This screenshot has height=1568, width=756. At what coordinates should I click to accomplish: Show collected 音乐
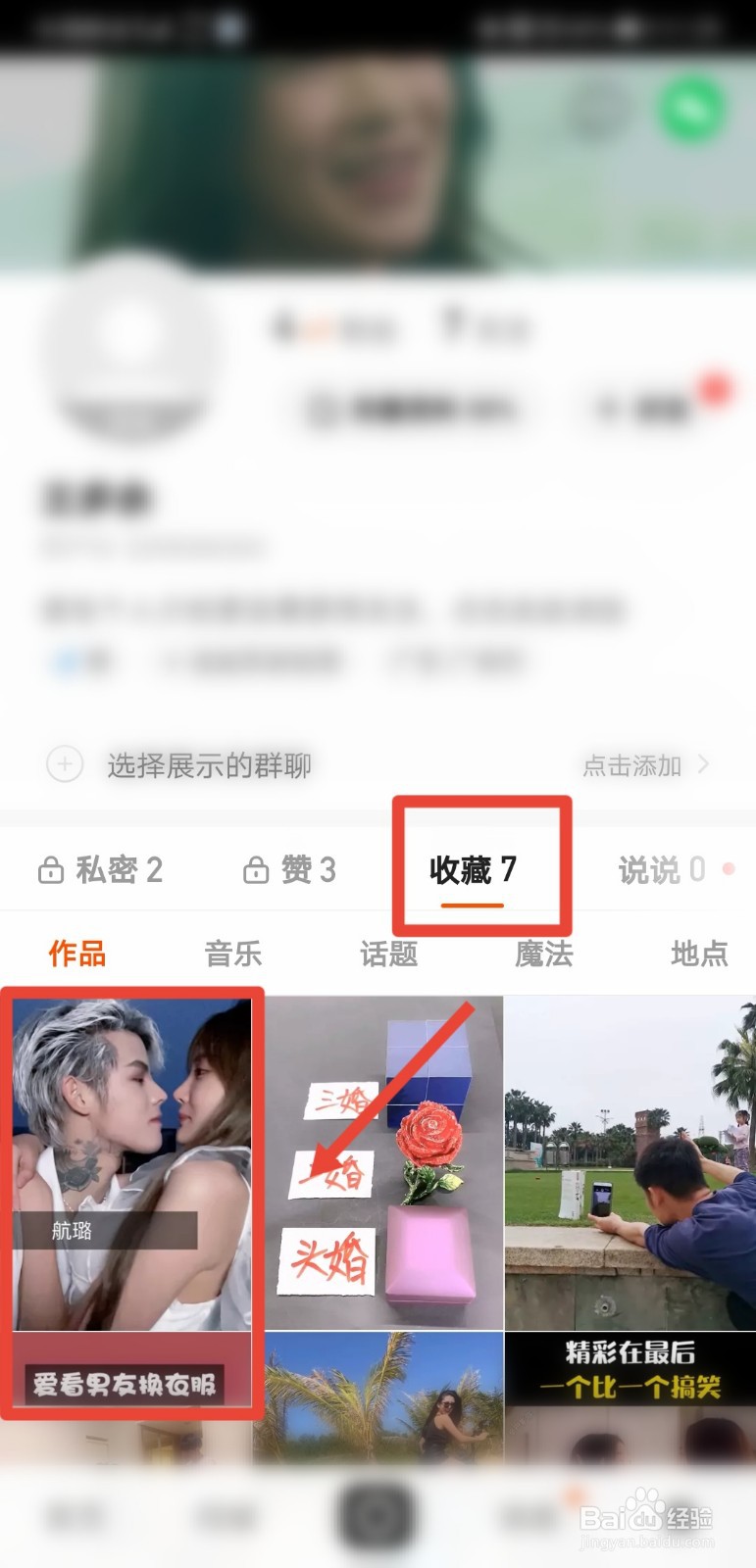232,954
